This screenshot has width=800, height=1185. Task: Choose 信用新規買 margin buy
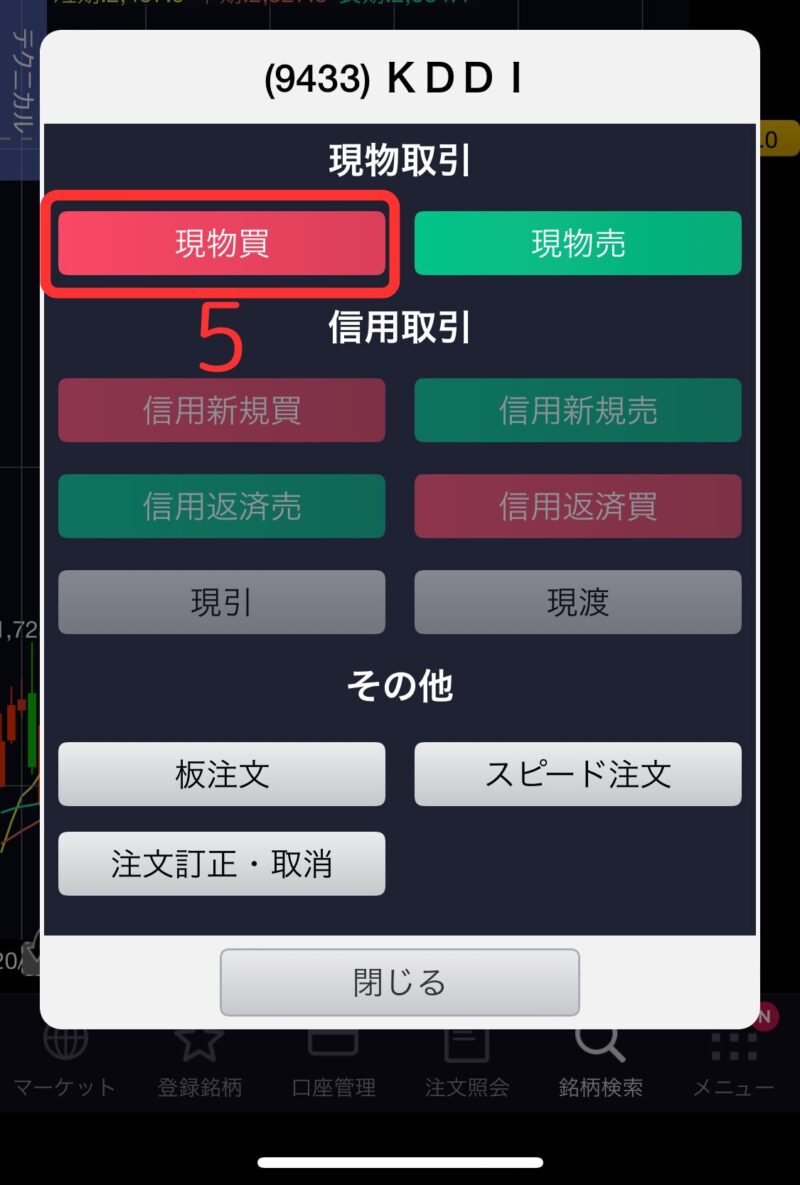221,410
